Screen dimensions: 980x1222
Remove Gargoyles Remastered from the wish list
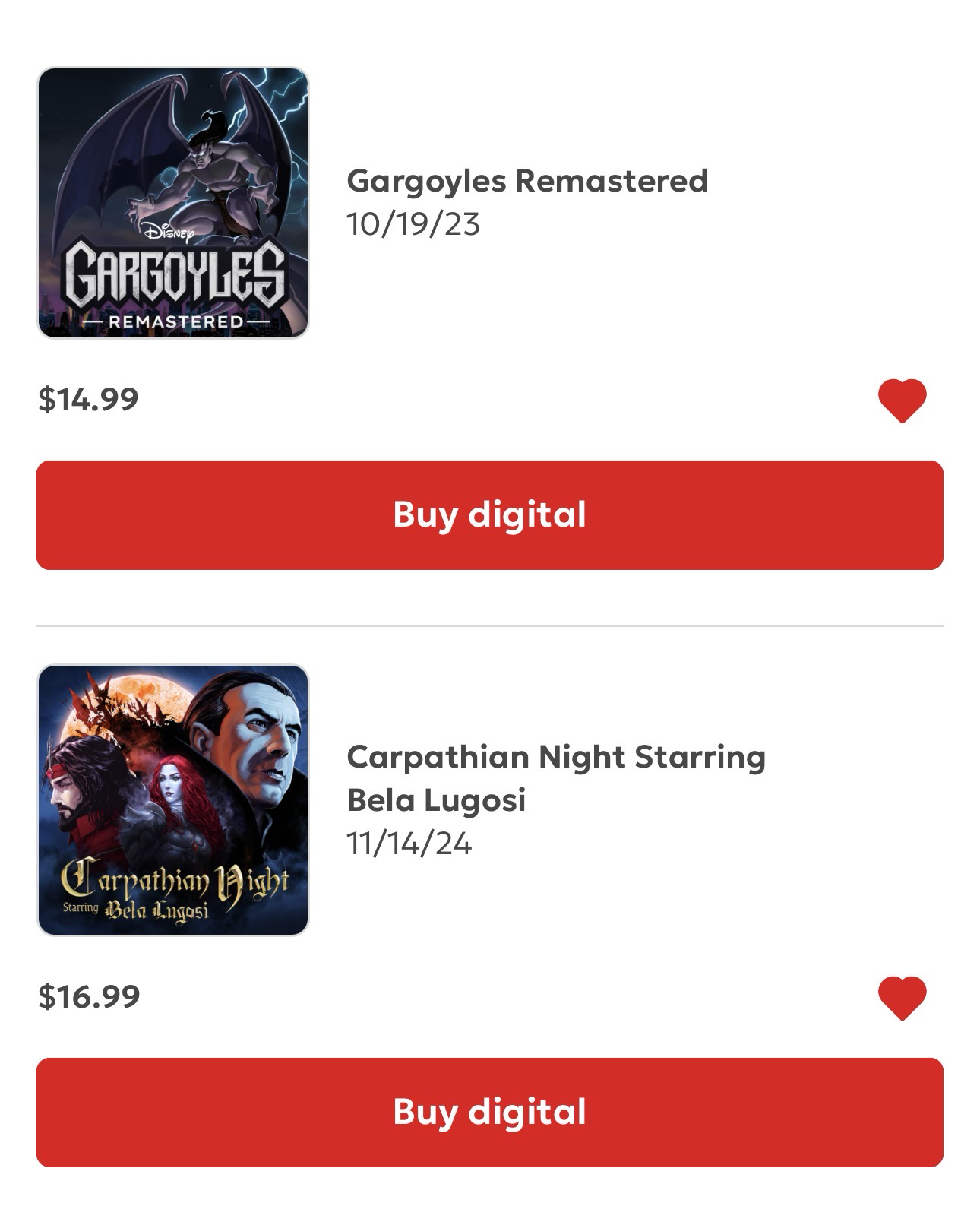tap(902, 400)
